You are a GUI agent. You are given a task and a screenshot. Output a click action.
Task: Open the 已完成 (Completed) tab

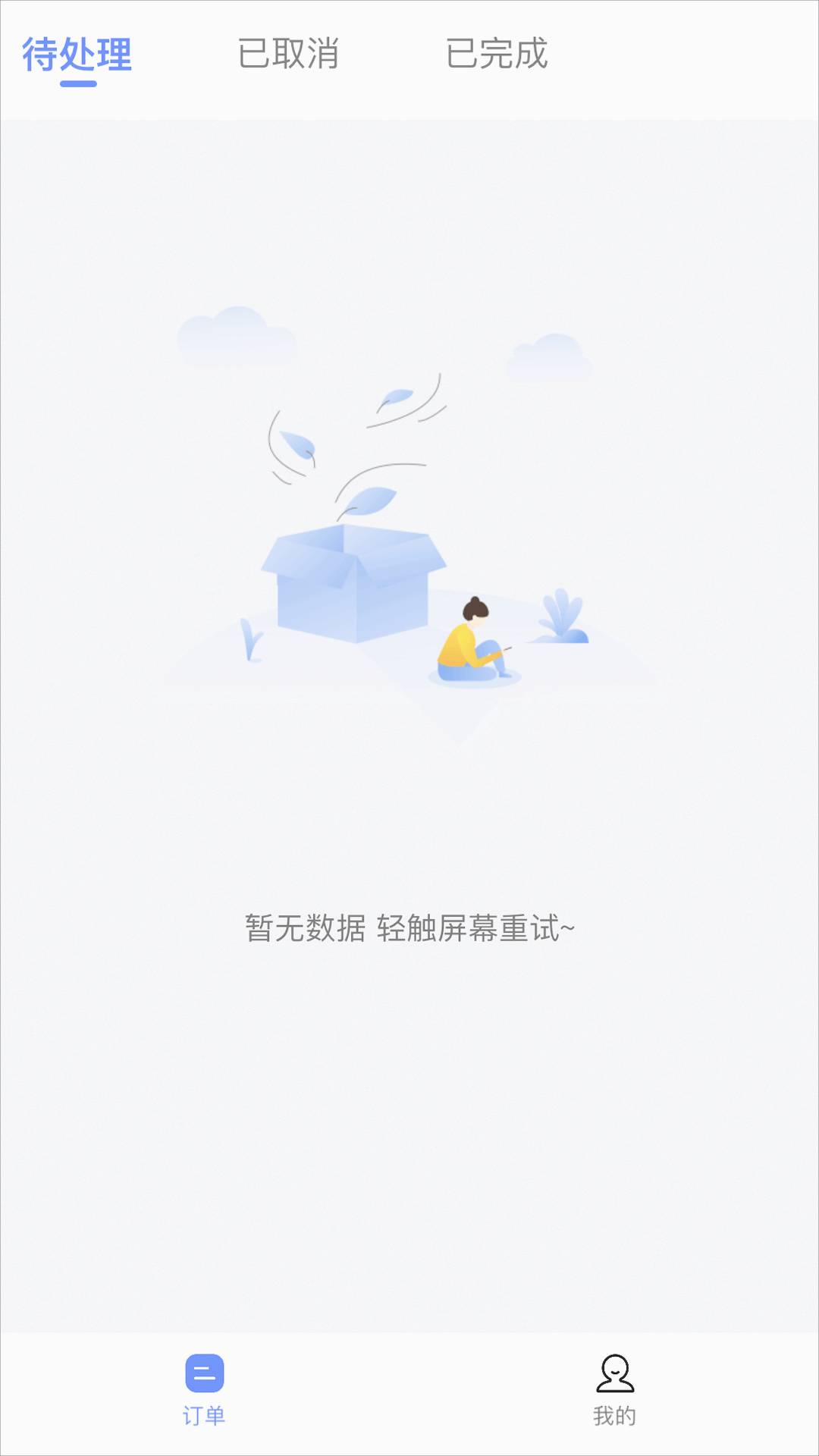coord(497,52)
